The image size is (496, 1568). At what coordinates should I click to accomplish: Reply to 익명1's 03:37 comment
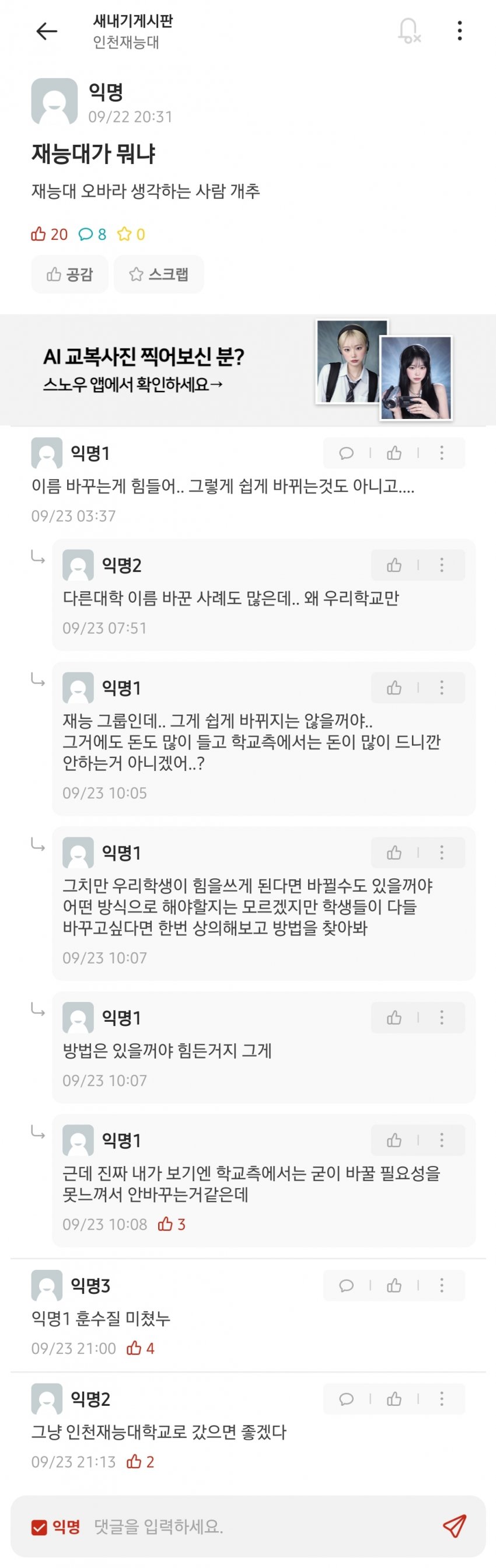[346, 453]
